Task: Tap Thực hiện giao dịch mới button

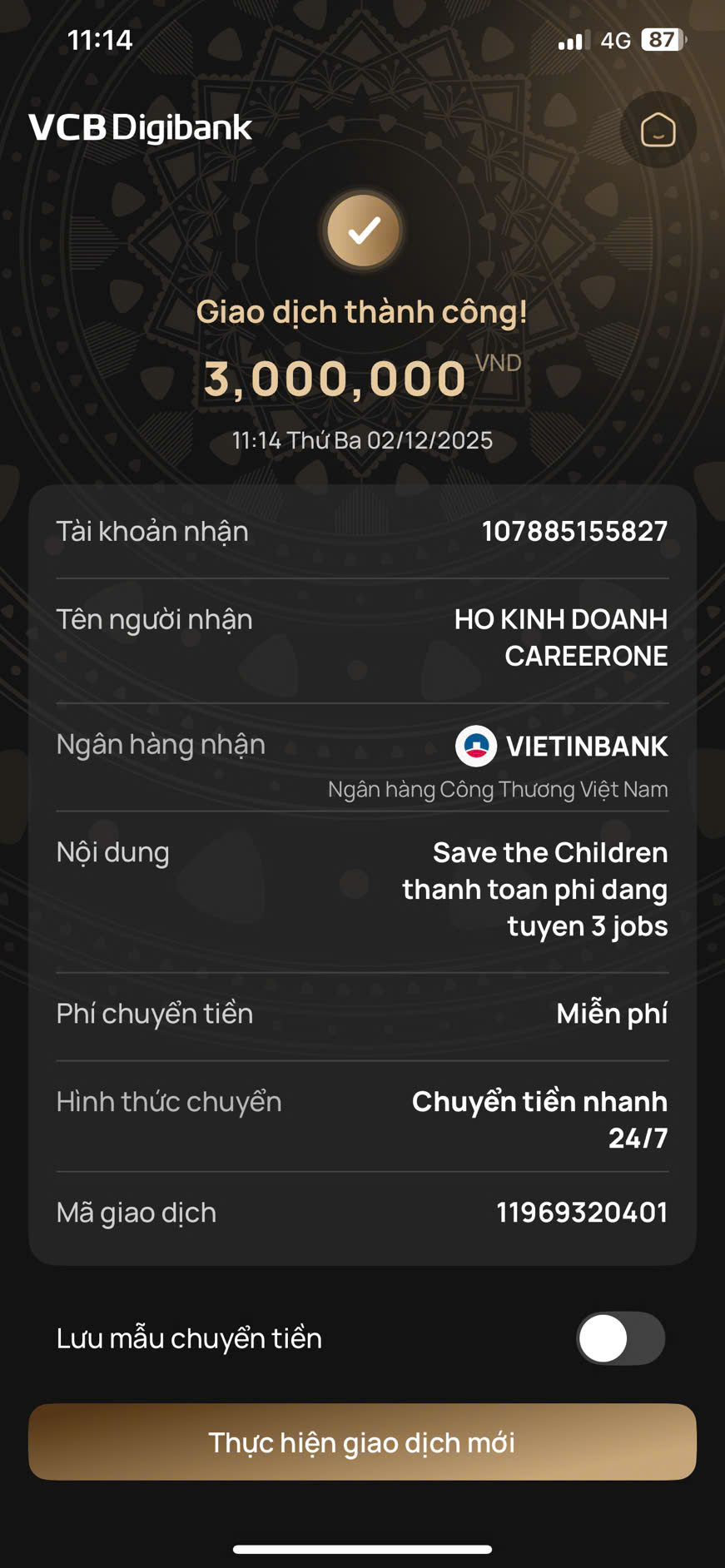Action: (x=362, y=1441)
